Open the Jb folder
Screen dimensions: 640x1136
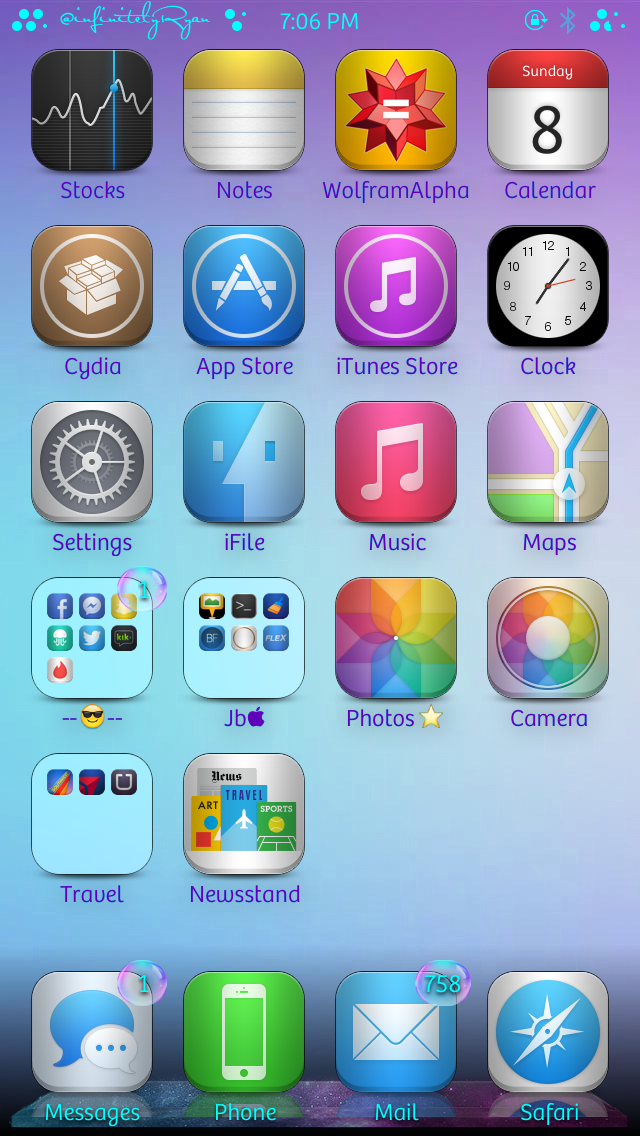click(x=244, y=638)
